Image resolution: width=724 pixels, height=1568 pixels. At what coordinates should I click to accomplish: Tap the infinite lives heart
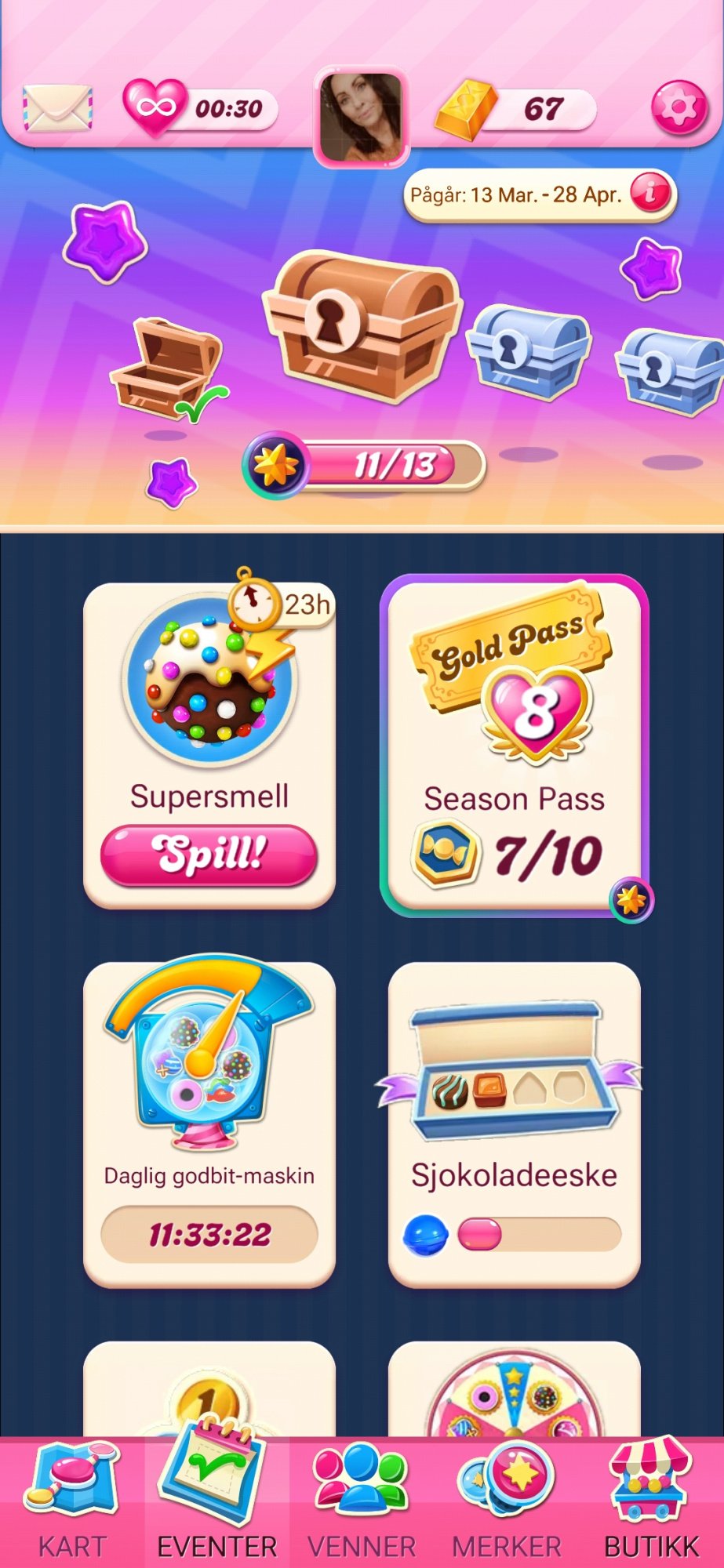coord(155,107)
